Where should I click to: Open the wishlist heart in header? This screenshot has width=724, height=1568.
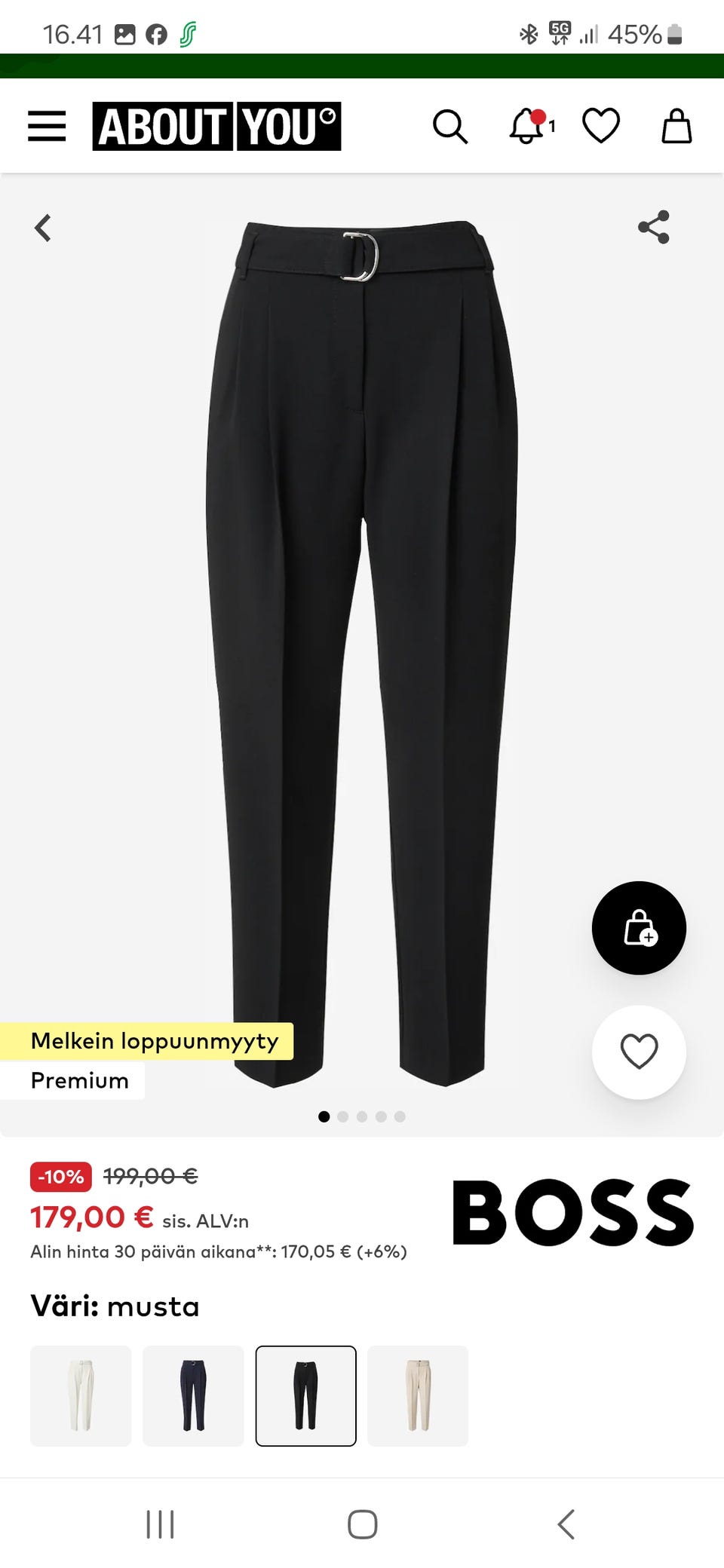601,126
